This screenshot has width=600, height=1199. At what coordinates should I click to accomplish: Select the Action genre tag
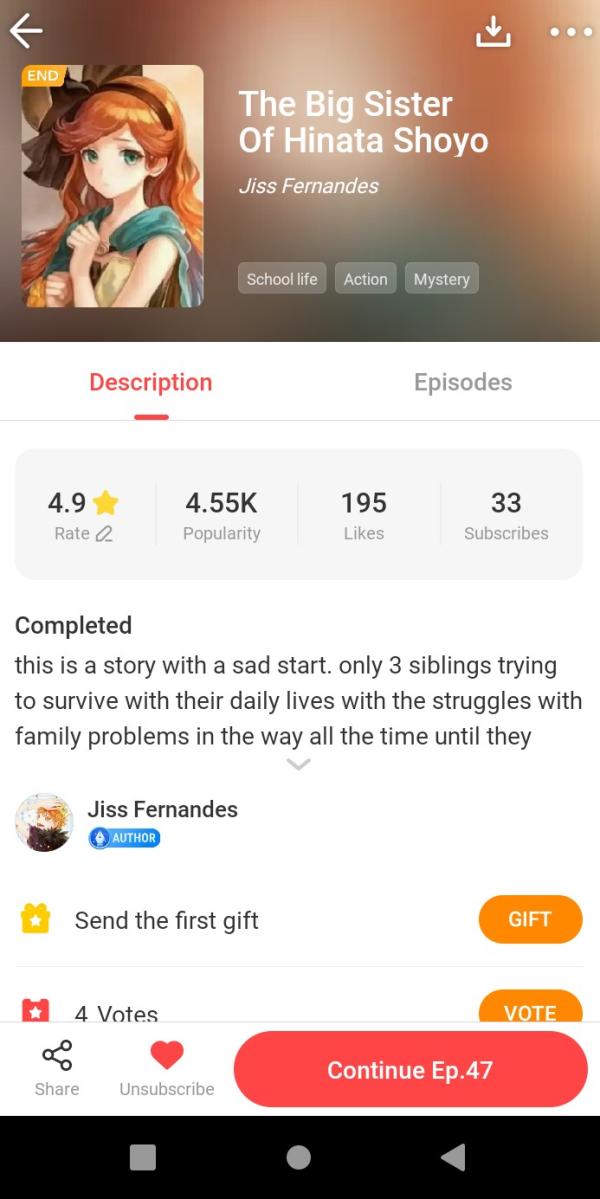click(365, 279)
